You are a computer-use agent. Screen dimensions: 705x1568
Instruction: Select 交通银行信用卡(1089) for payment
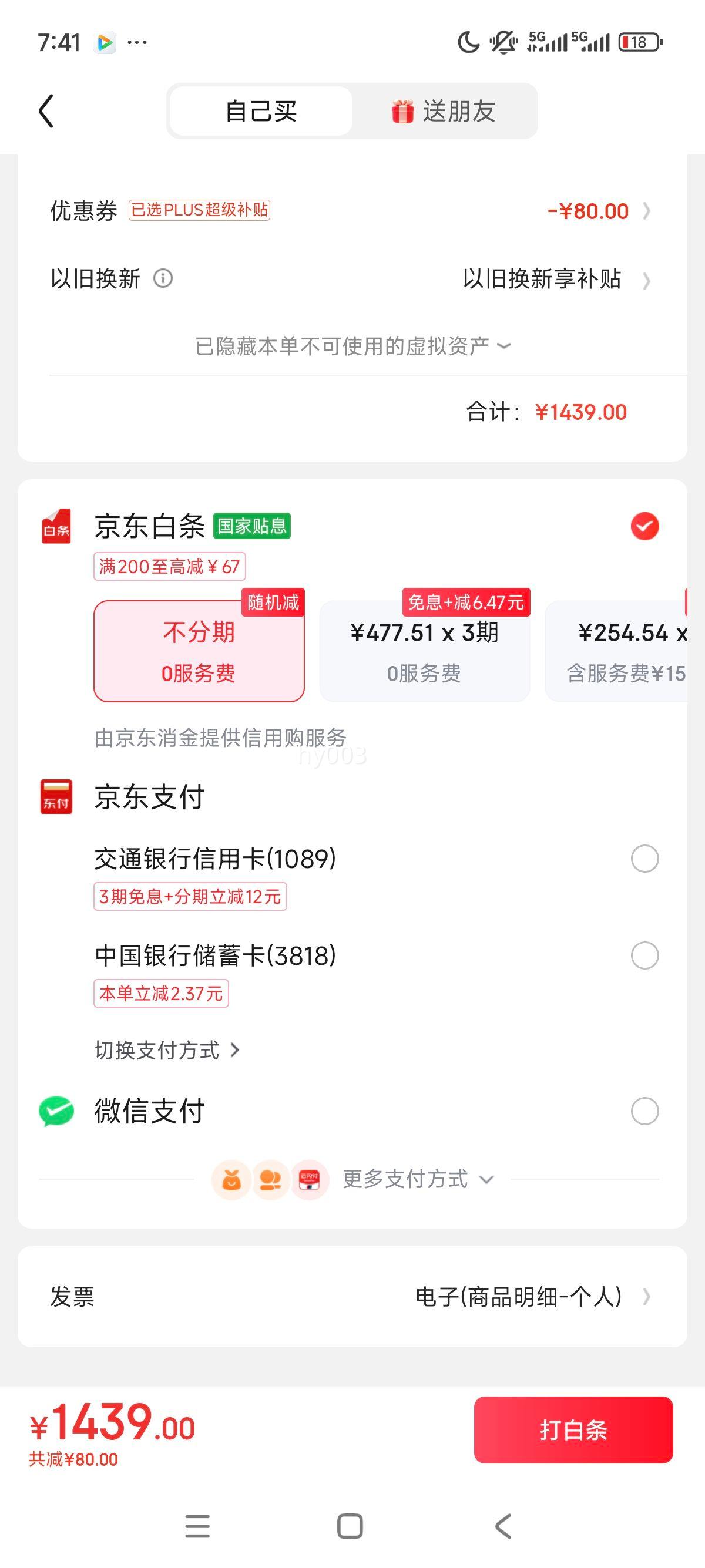pyautogui.click(x=644, y=859)
